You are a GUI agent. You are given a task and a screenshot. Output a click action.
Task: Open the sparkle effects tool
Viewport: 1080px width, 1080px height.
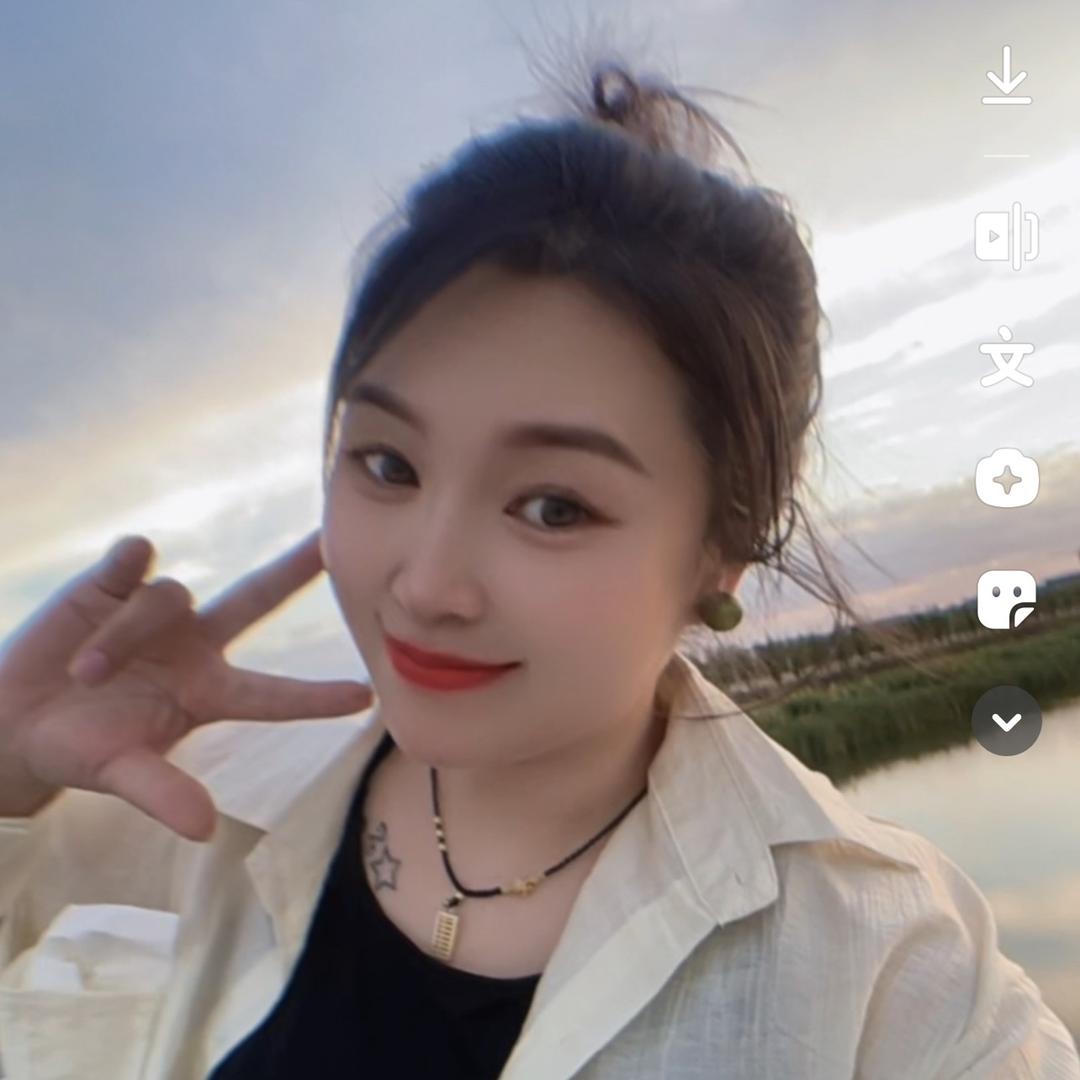(x=1006, y=480)
